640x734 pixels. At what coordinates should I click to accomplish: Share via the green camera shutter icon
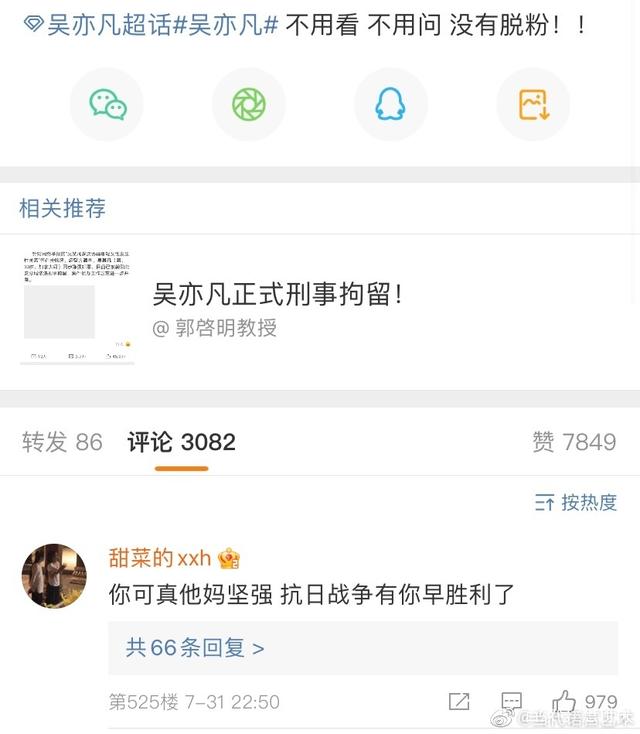click(x=249, y=104)
